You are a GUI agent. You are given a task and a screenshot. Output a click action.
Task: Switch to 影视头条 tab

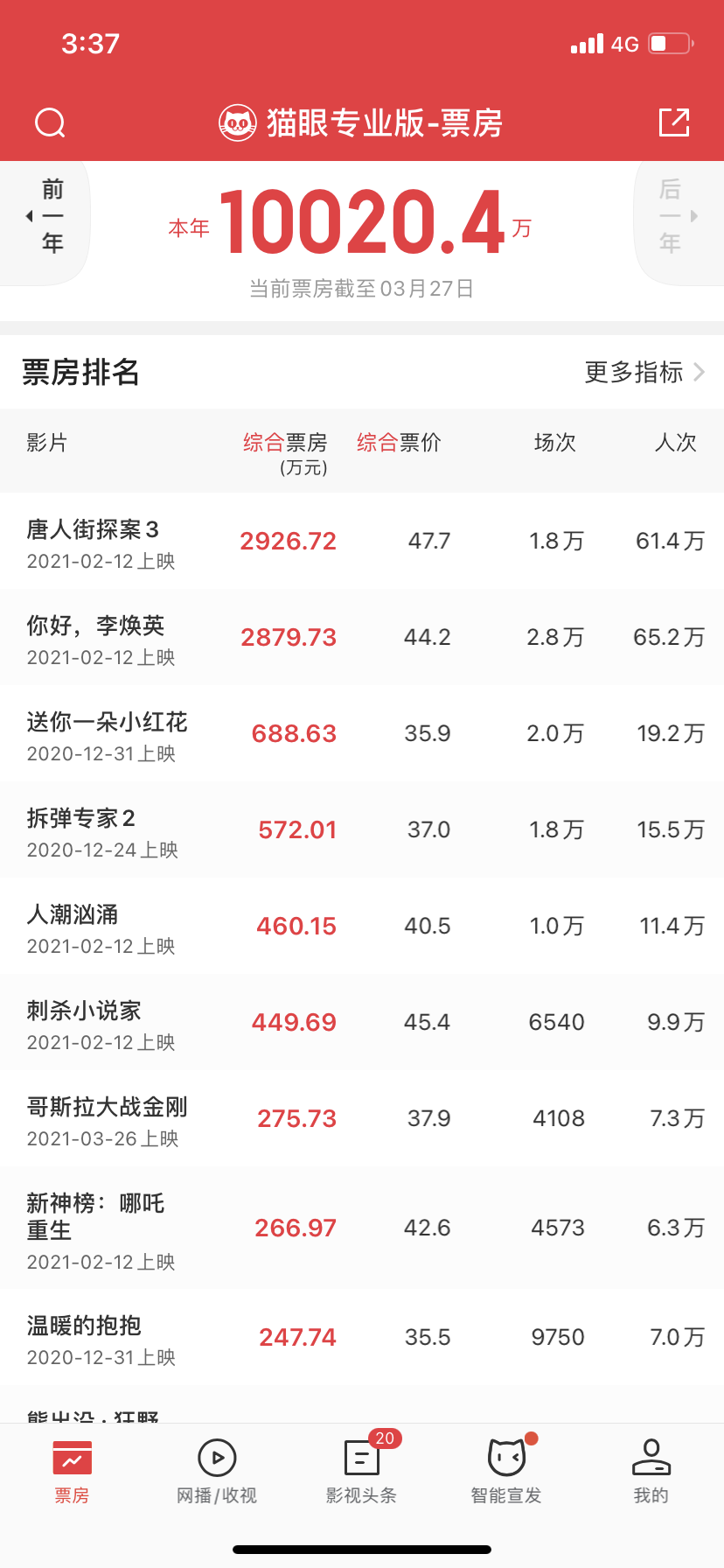[361, 1471]
